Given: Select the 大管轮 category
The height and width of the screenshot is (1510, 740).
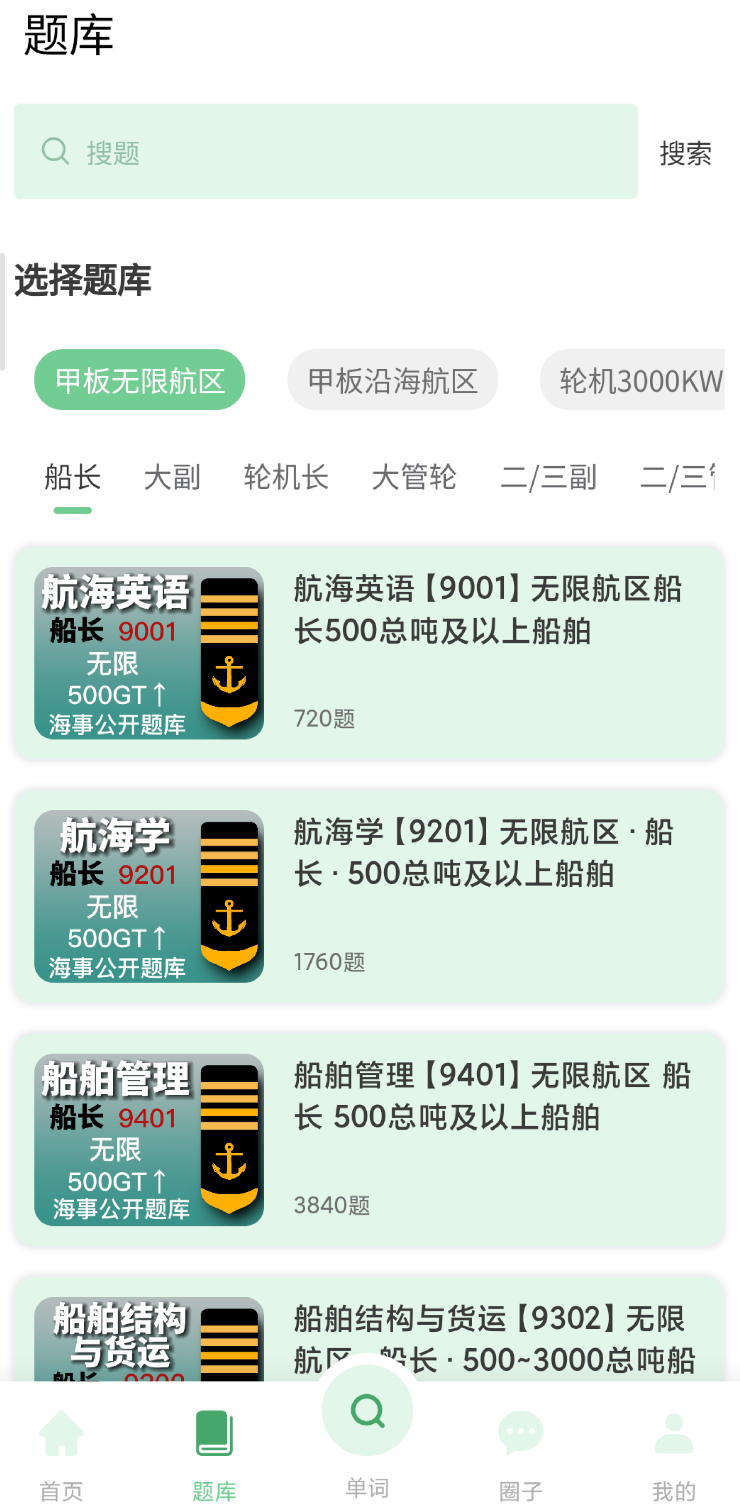Looking at the screenshot, I should click(413, 478).
